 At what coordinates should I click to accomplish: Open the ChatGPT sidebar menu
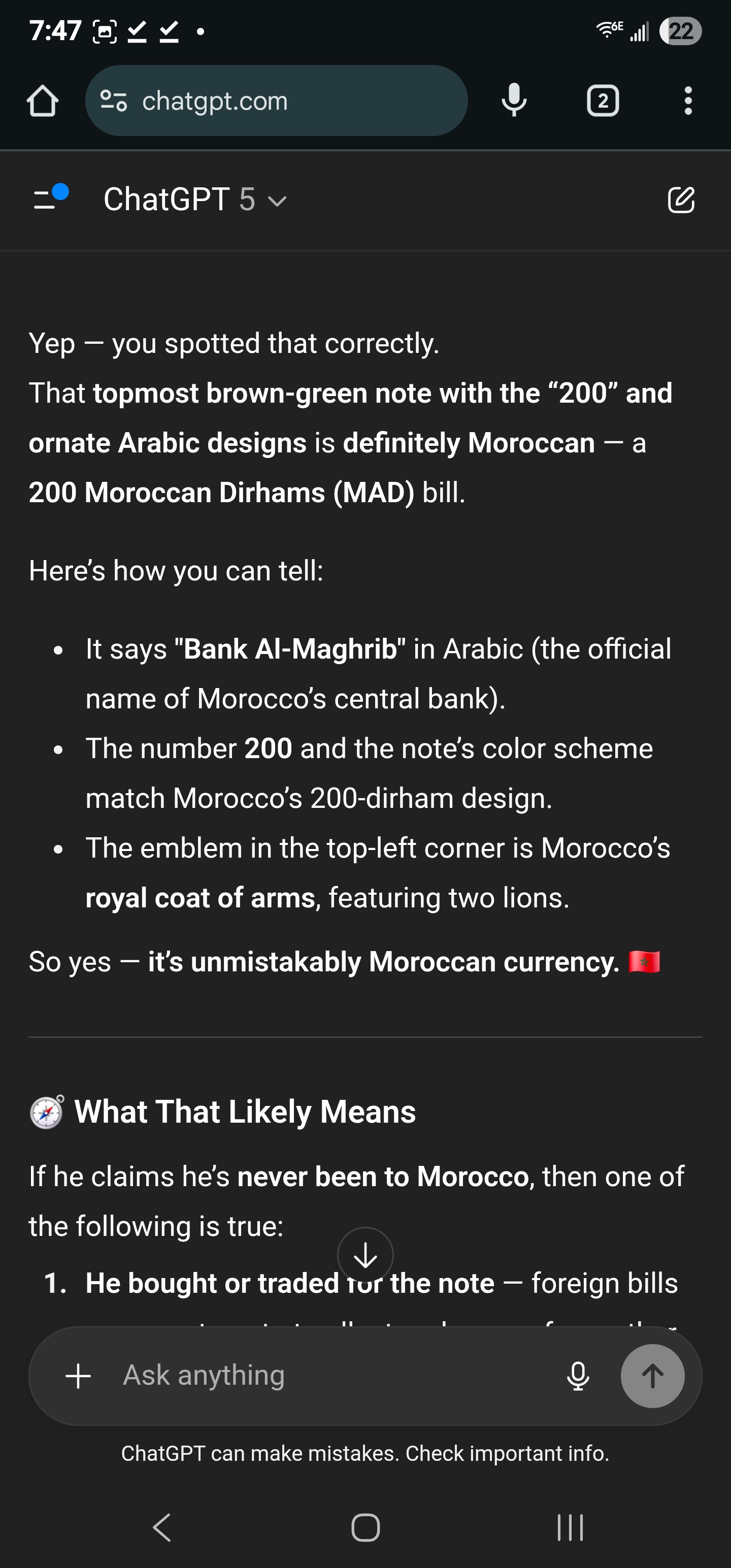51,199
